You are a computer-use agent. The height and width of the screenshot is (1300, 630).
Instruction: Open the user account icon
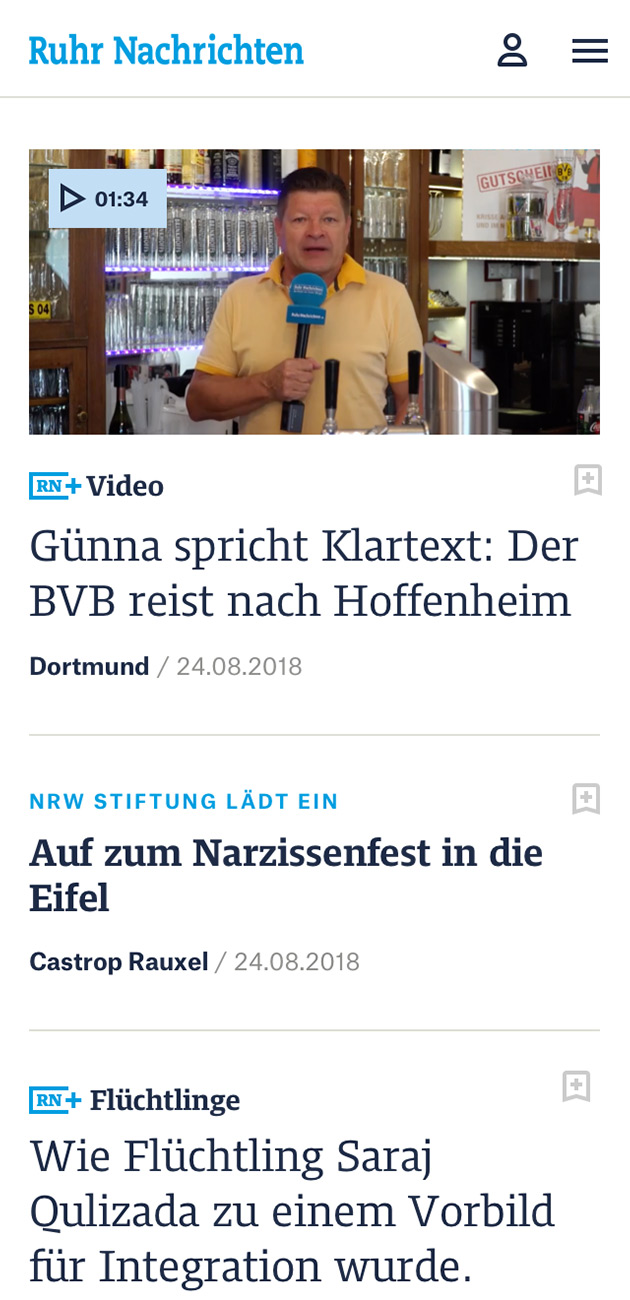(512, 50)
